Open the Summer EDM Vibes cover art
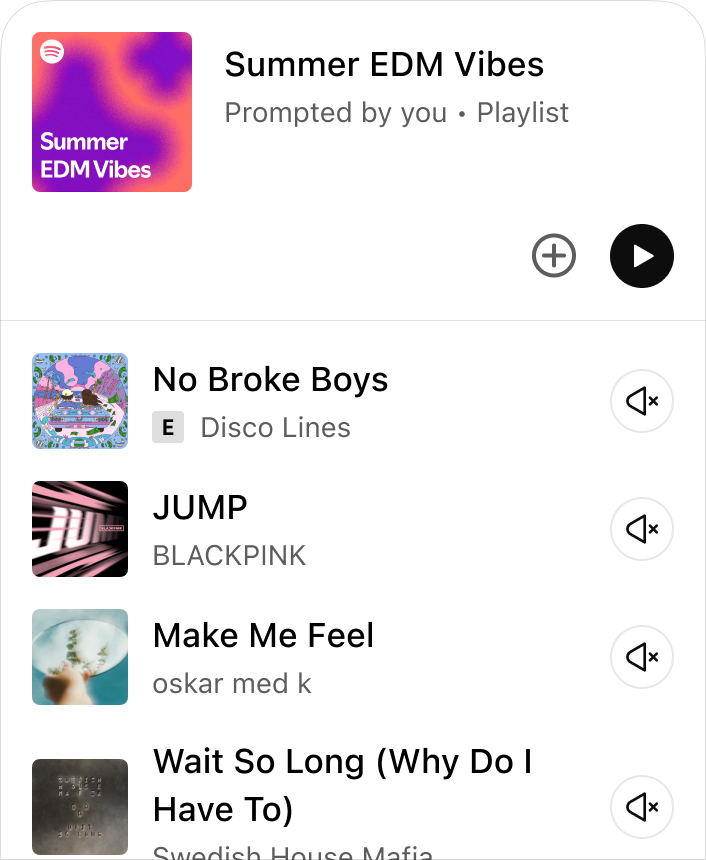Viewport: 706px width, 860px height. pos(112,112)
